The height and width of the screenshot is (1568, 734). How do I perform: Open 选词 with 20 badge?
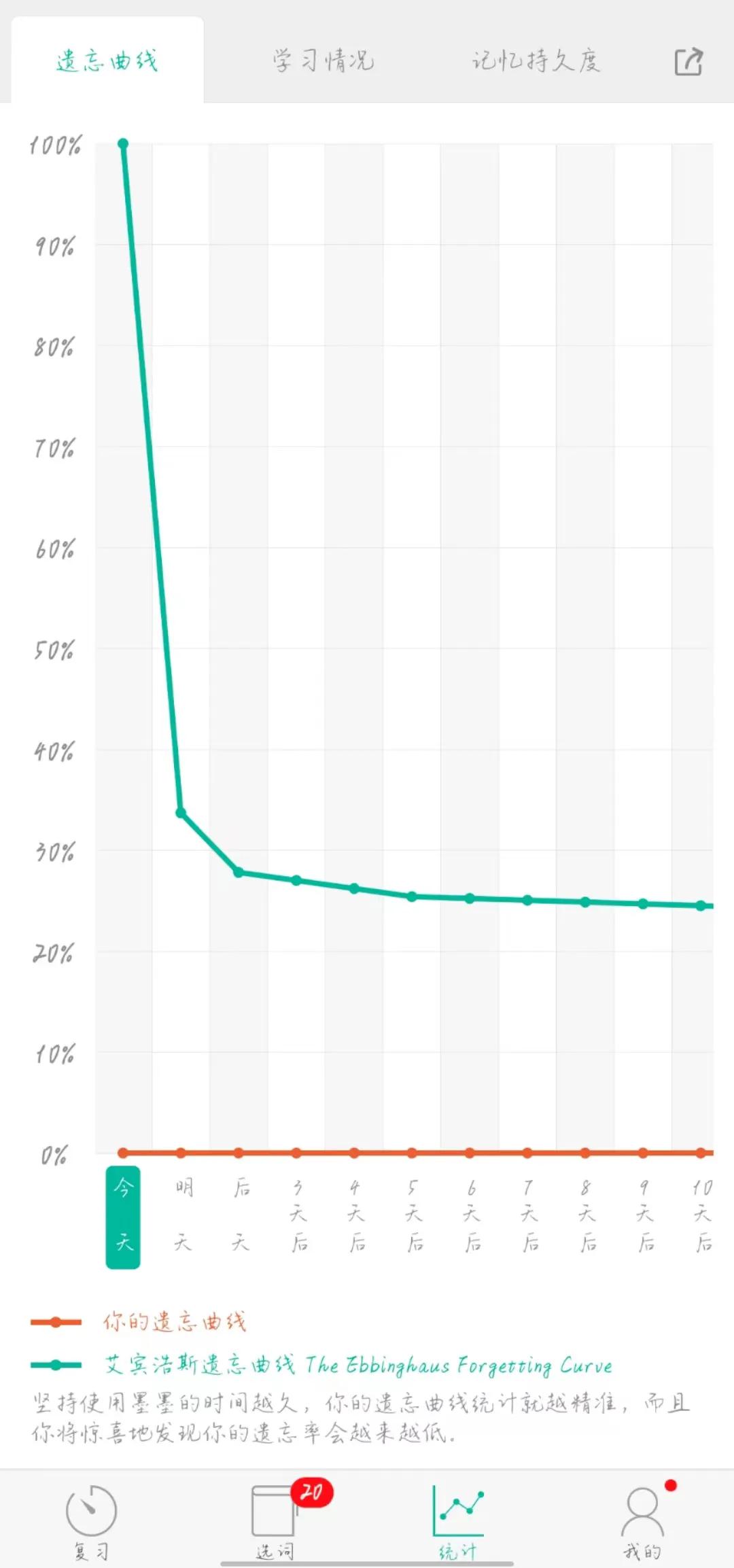275,1520
